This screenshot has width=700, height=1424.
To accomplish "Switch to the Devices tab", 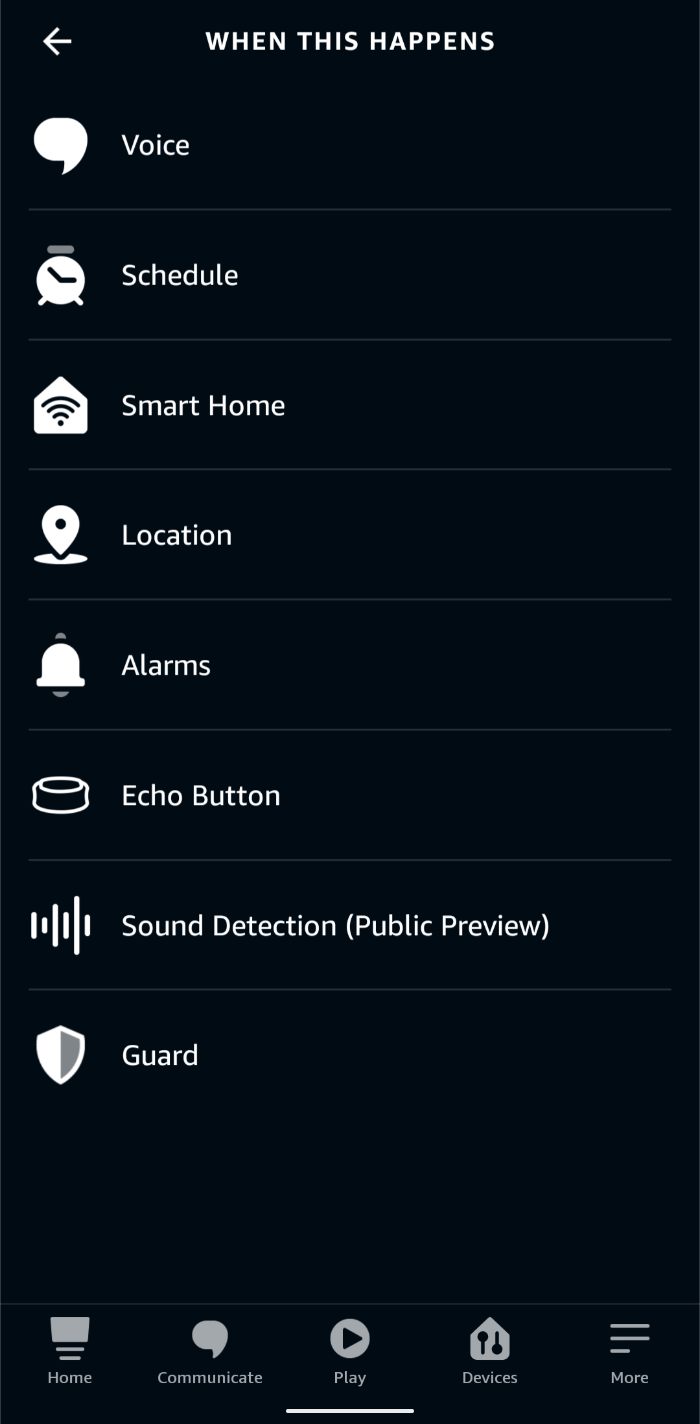I will [490, 1352].
